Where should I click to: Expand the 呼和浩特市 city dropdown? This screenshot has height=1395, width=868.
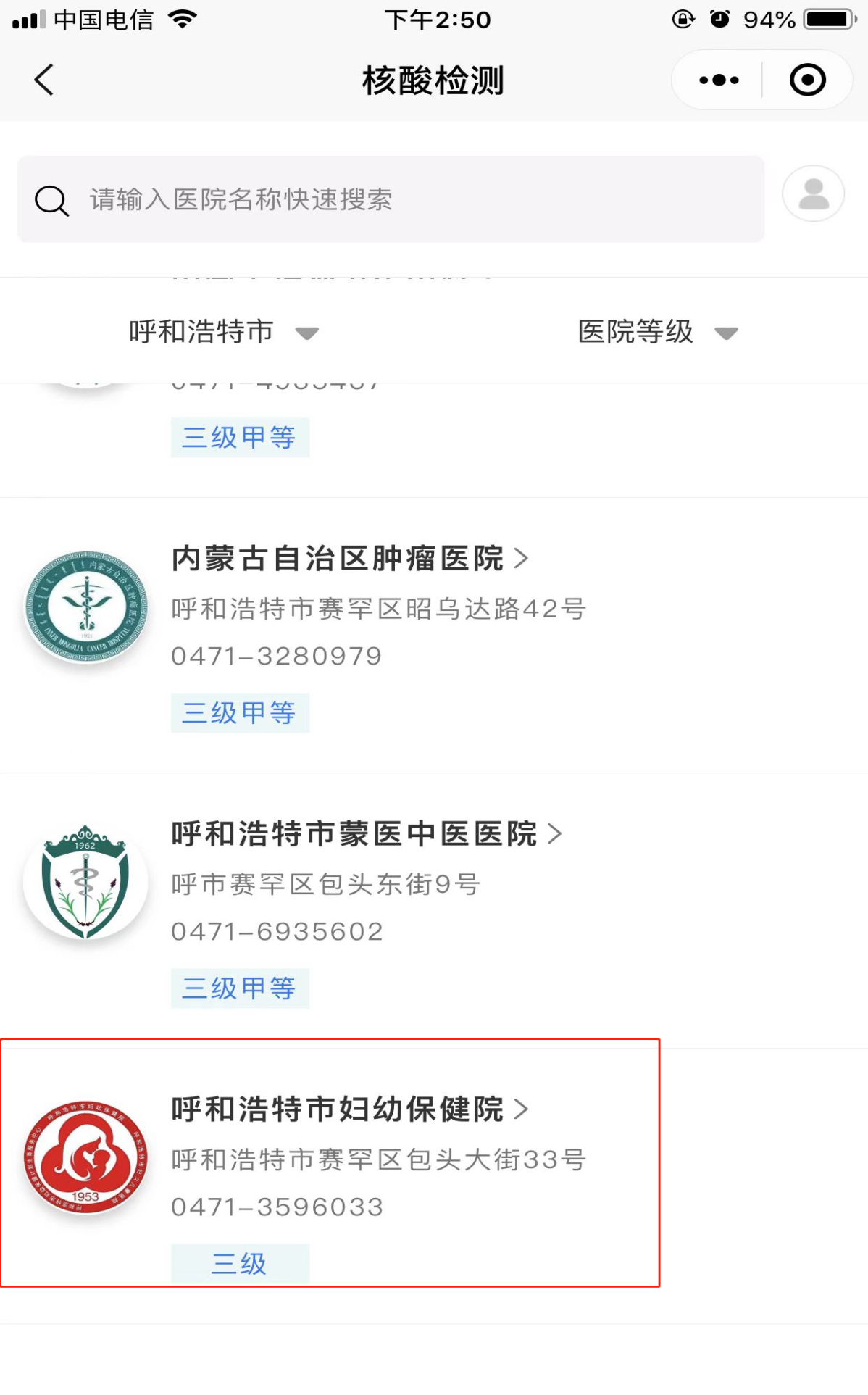pyautogui.click(x=223, y=332)
